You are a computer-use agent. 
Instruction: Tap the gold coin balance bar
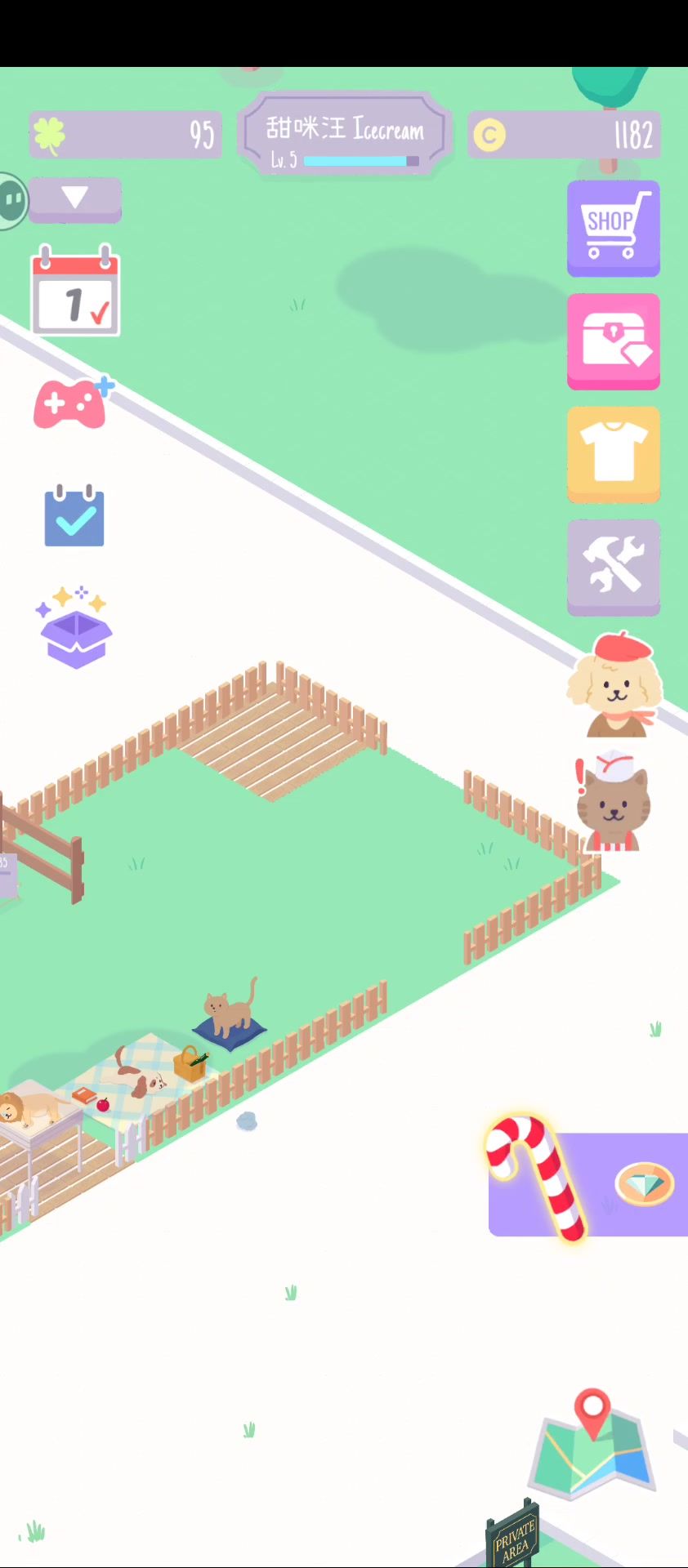pyautogui.click(x=564, y=135)
